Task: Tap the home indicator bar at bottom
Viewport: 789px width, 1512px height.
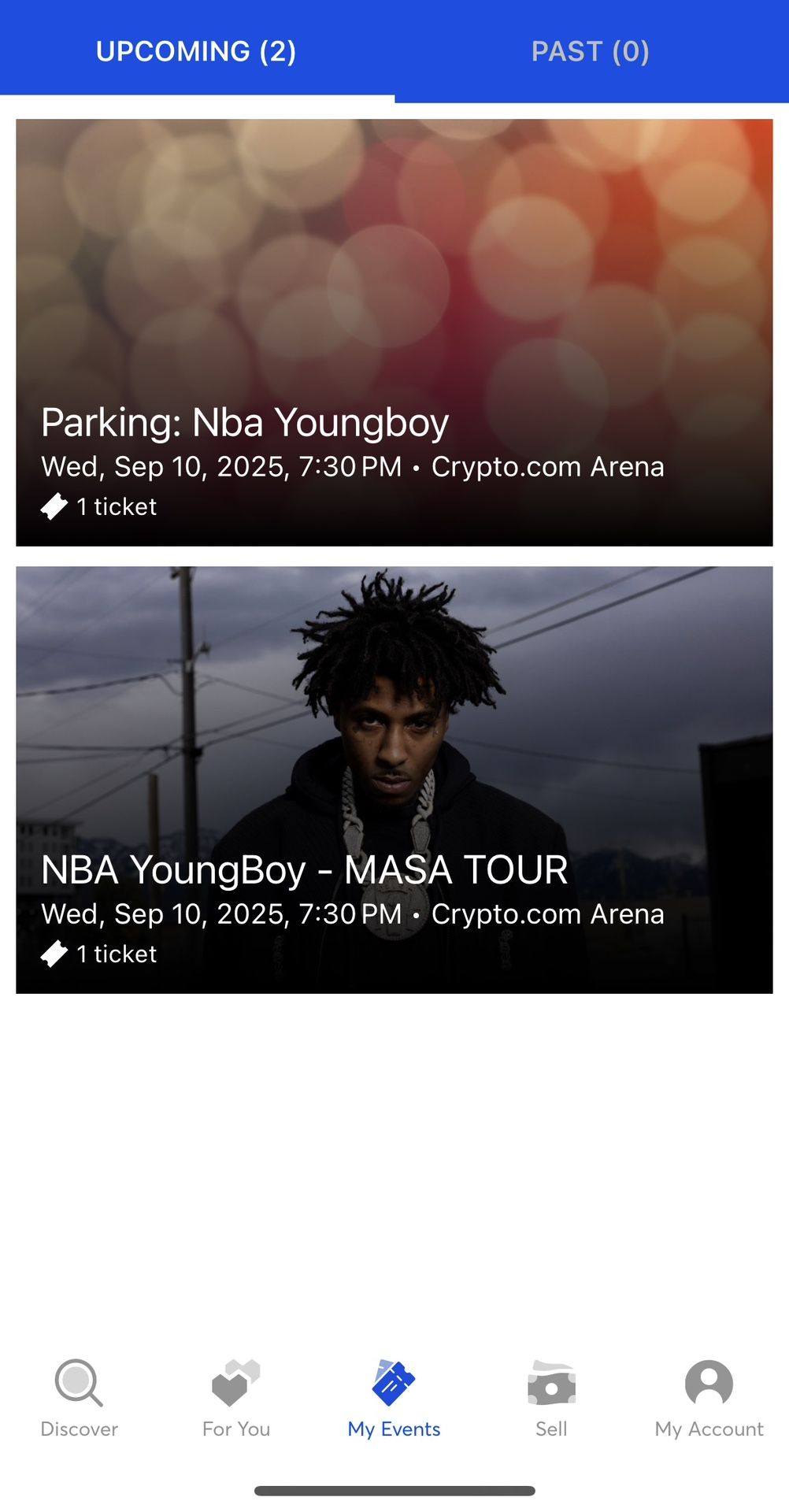Action: (x=394, y=1488)
